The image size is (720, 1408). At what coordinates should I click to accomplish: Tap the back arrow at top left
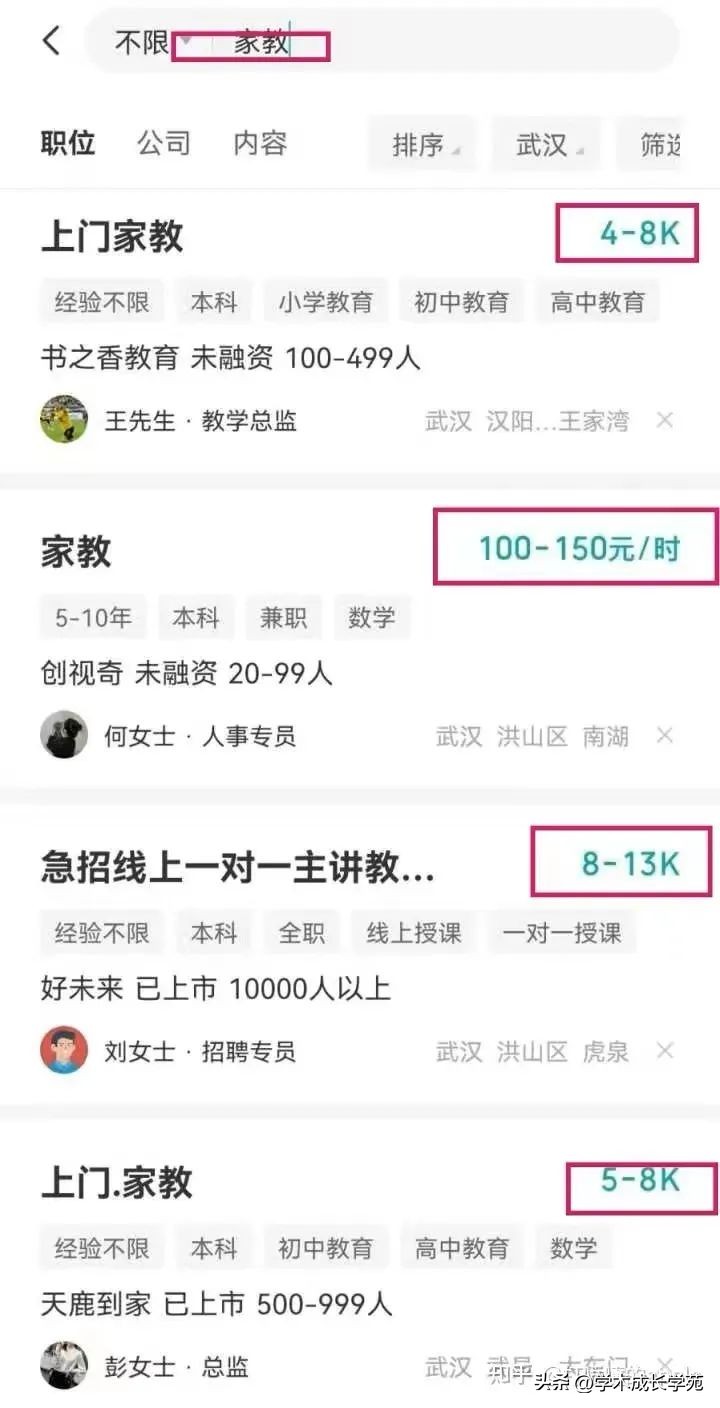point(50,40)
